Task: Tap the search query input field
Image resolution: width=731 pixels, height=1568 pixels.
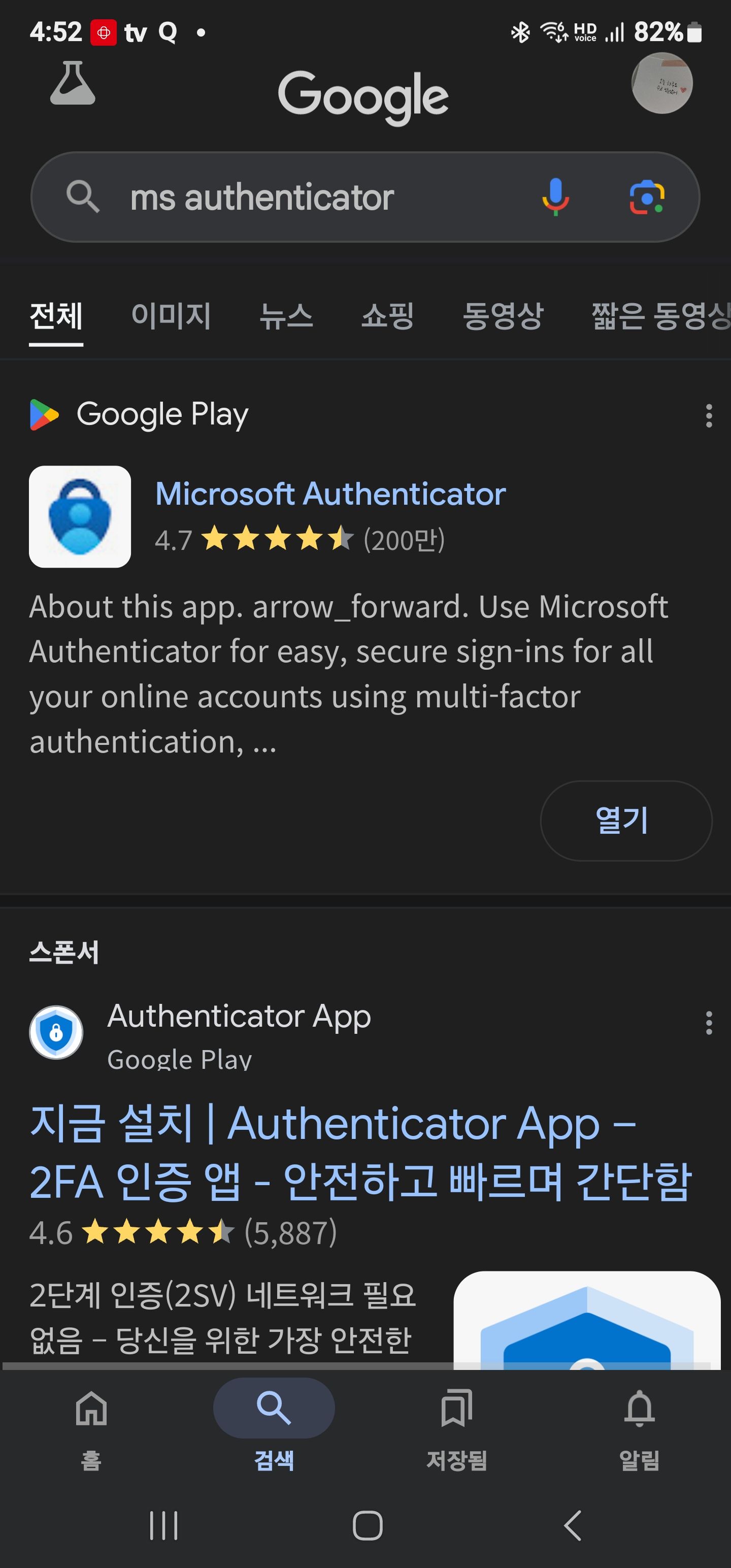Action: (262, 197)
